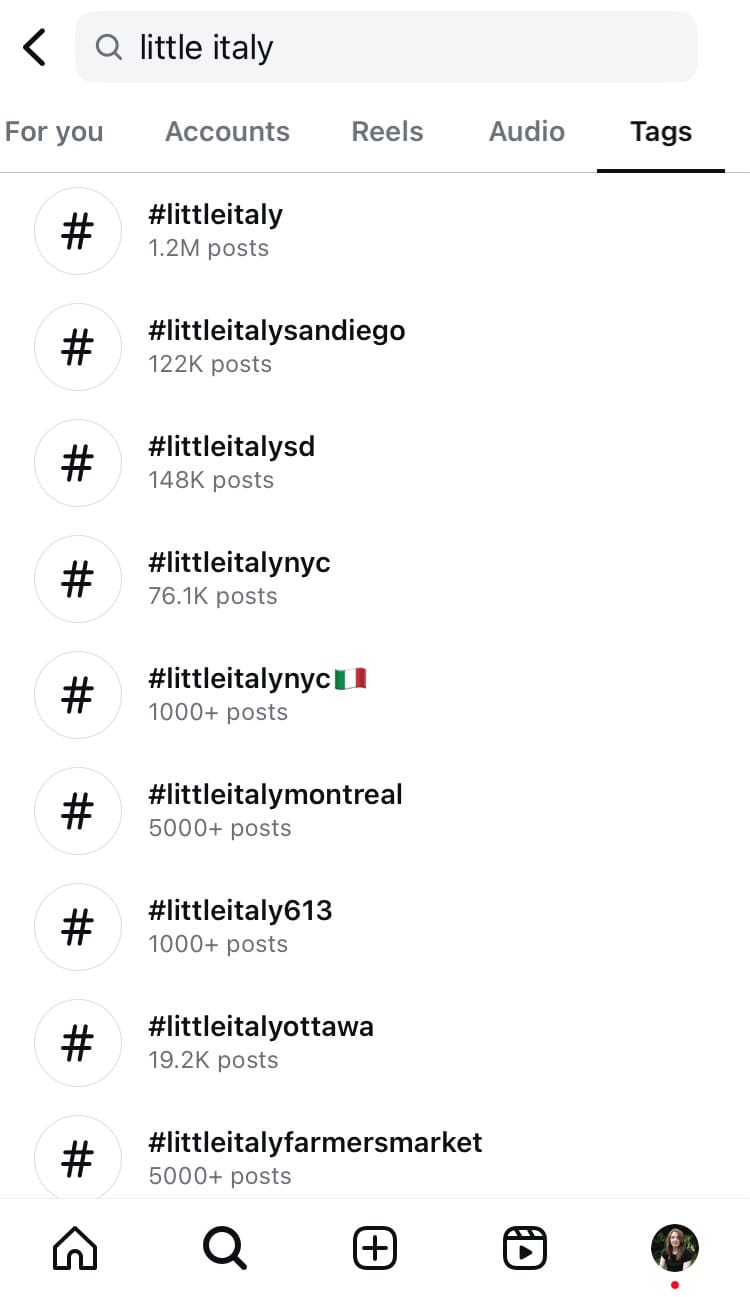Switch to the Accounts tab
The image size is (750, 1297).
(227, 131)
